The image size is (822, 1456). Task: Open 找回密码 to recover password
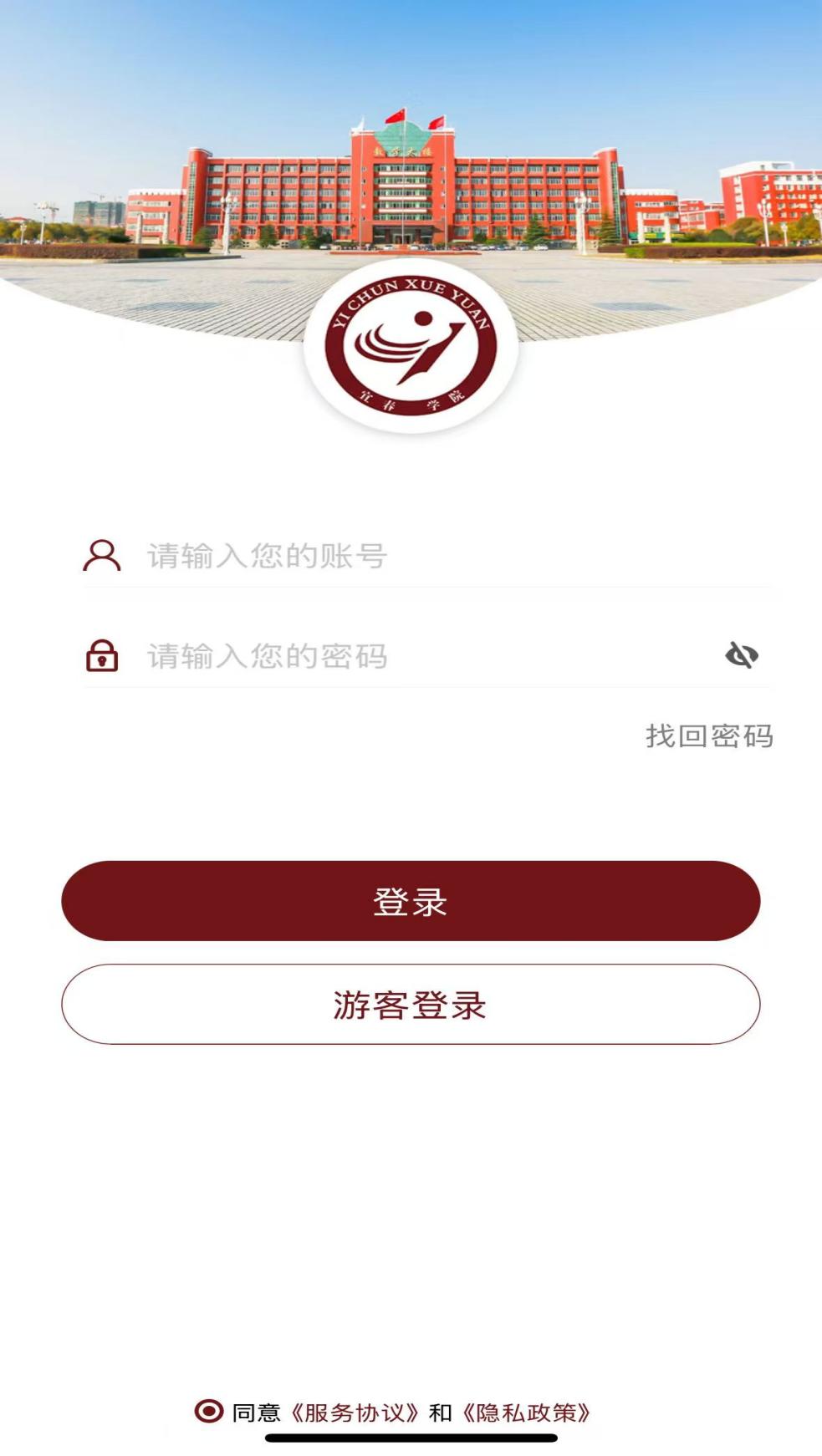[709, 736]
